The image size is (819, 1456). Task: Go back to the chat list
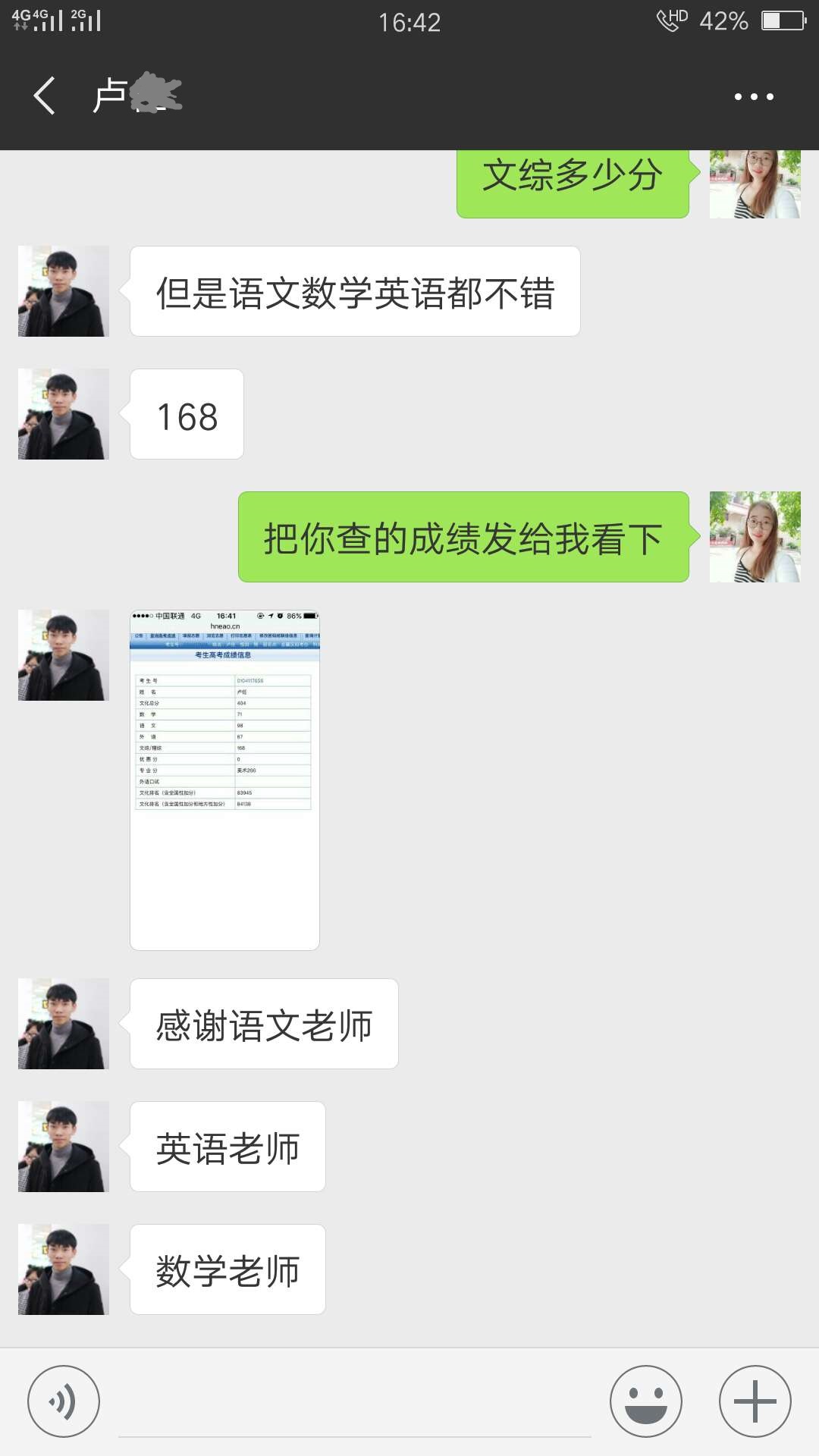44,96
